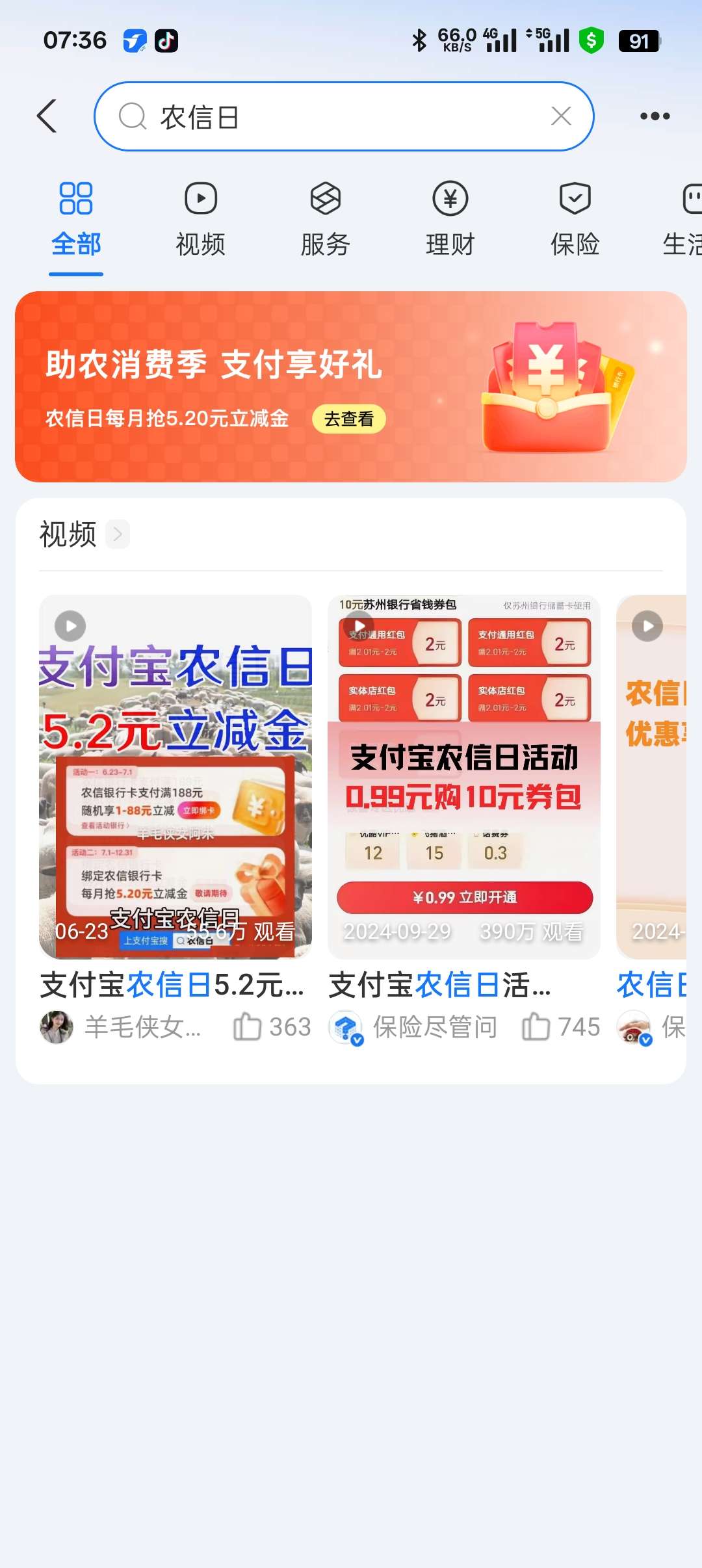
Task: Tap the 羊毛侠女 author avatar
Action: (x=57, y=1027)
